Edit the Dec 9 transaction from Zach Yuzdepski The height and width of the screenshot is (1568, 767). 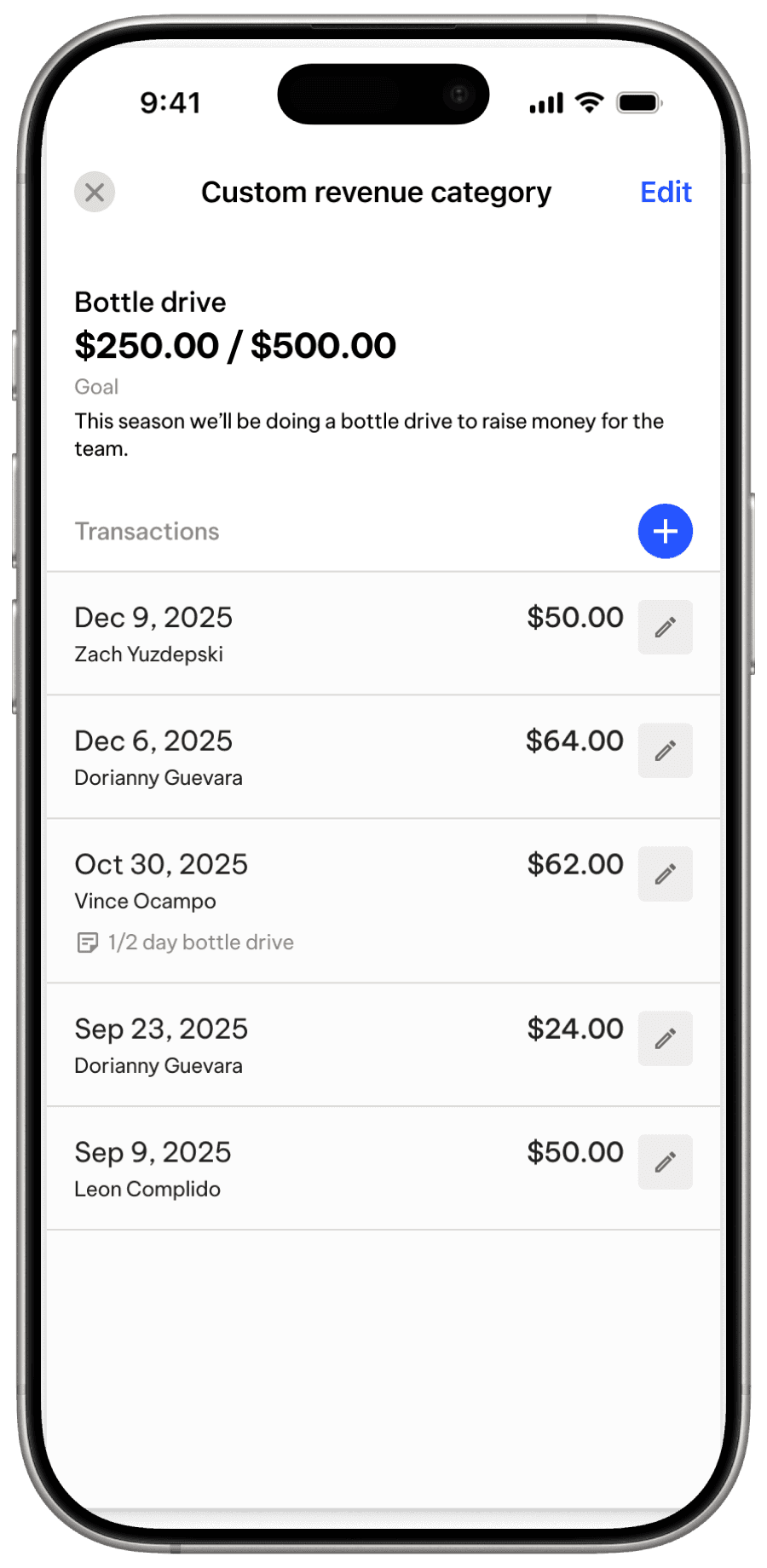pos(665,627)
